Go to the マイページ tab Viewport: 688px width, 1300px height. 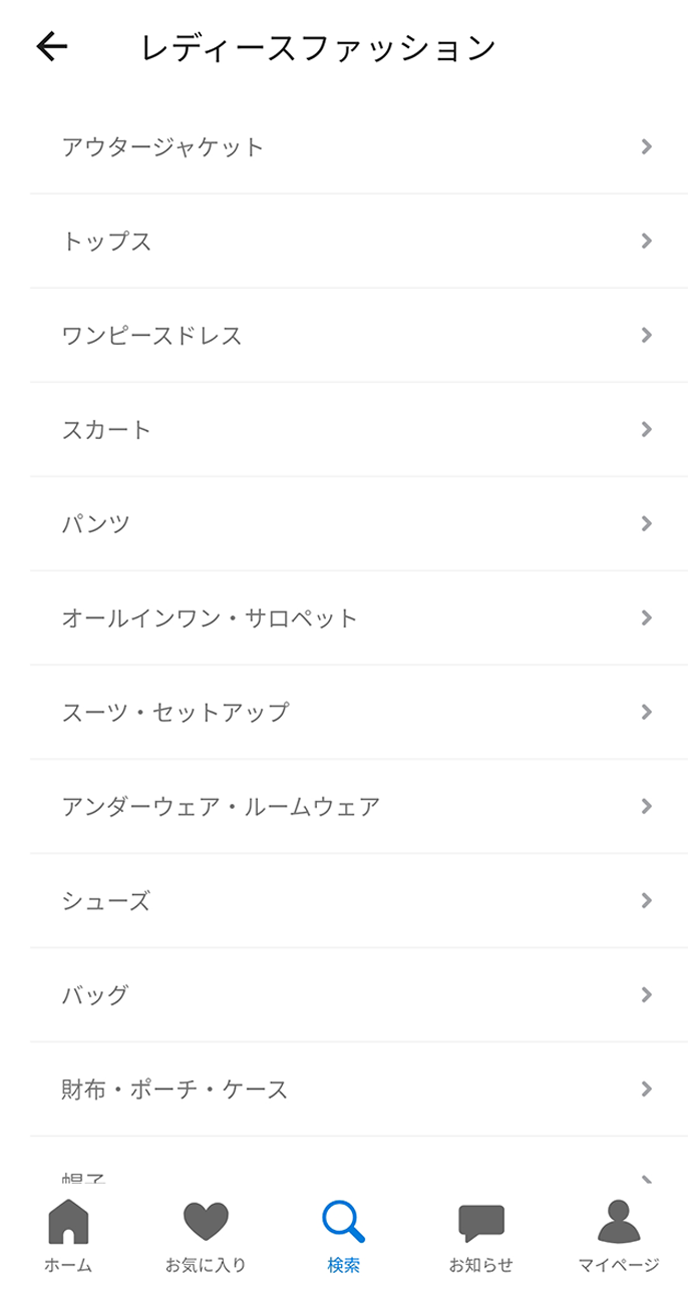click(x=619, y=1236)
